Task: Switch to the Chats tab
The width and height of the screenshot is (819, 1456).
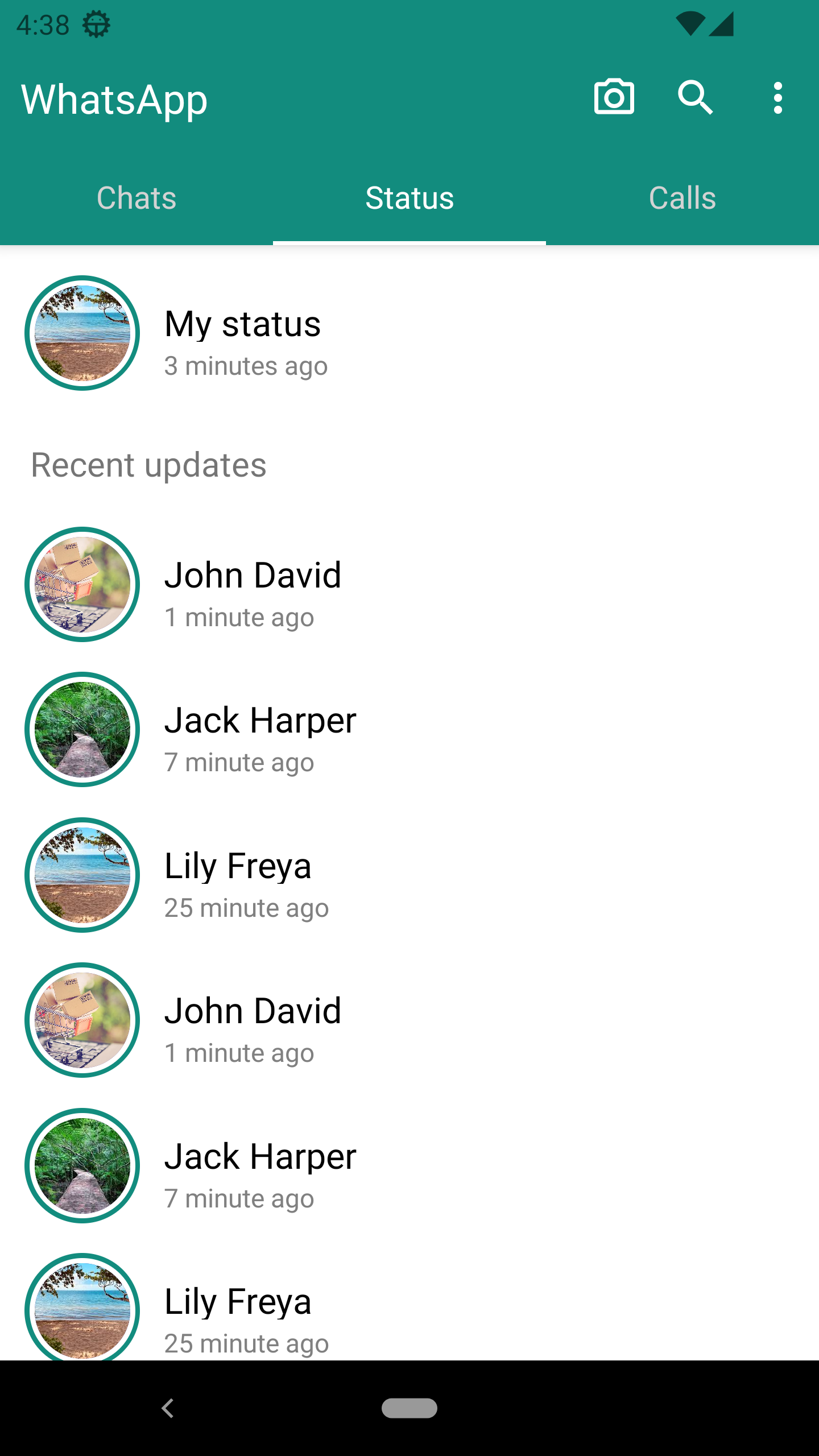Action: tap(136, 198)
